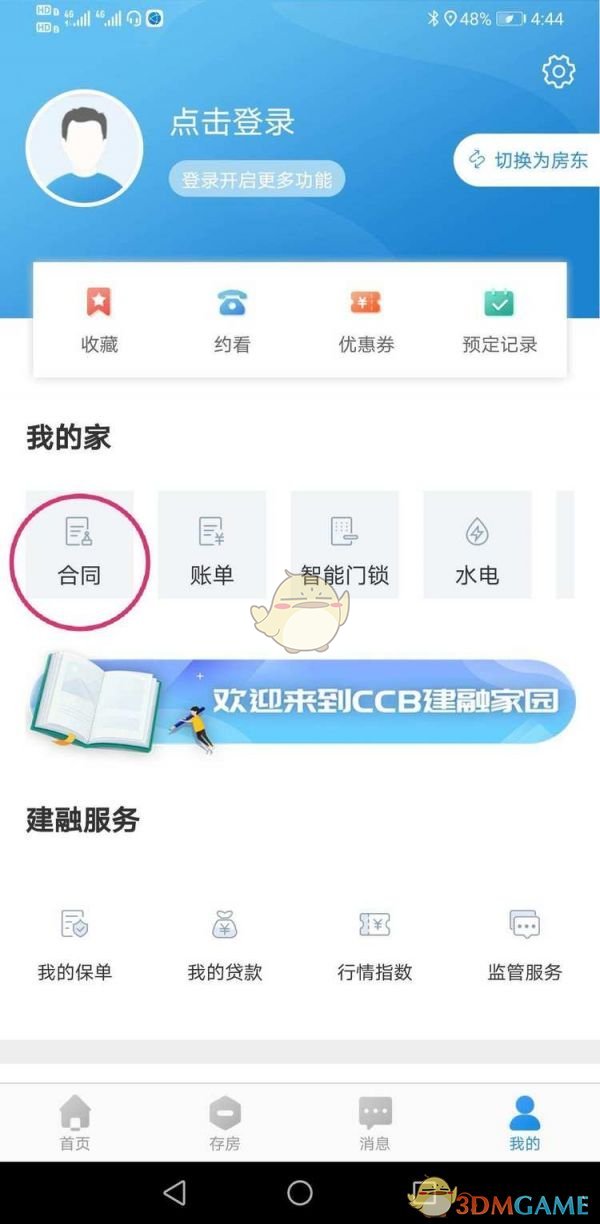Image resolution: width=600 pixels, height=1224 pixels.
Task: Switch to the 消息 messages tab
Action: click(x=375, y=1122)
